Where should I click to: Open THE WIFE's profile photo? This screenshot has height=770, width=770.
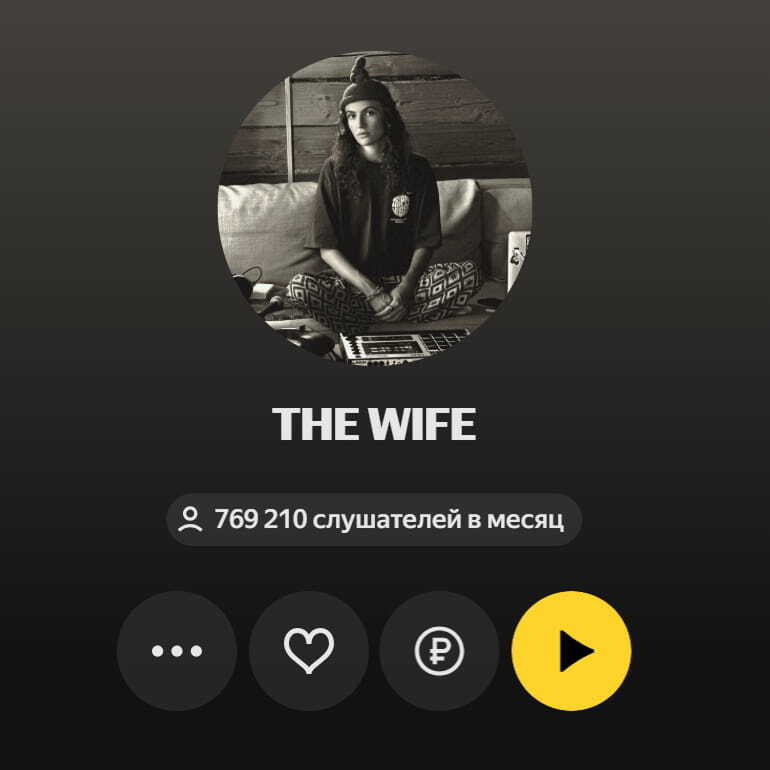pyautogui.click(x=375, y=208)
